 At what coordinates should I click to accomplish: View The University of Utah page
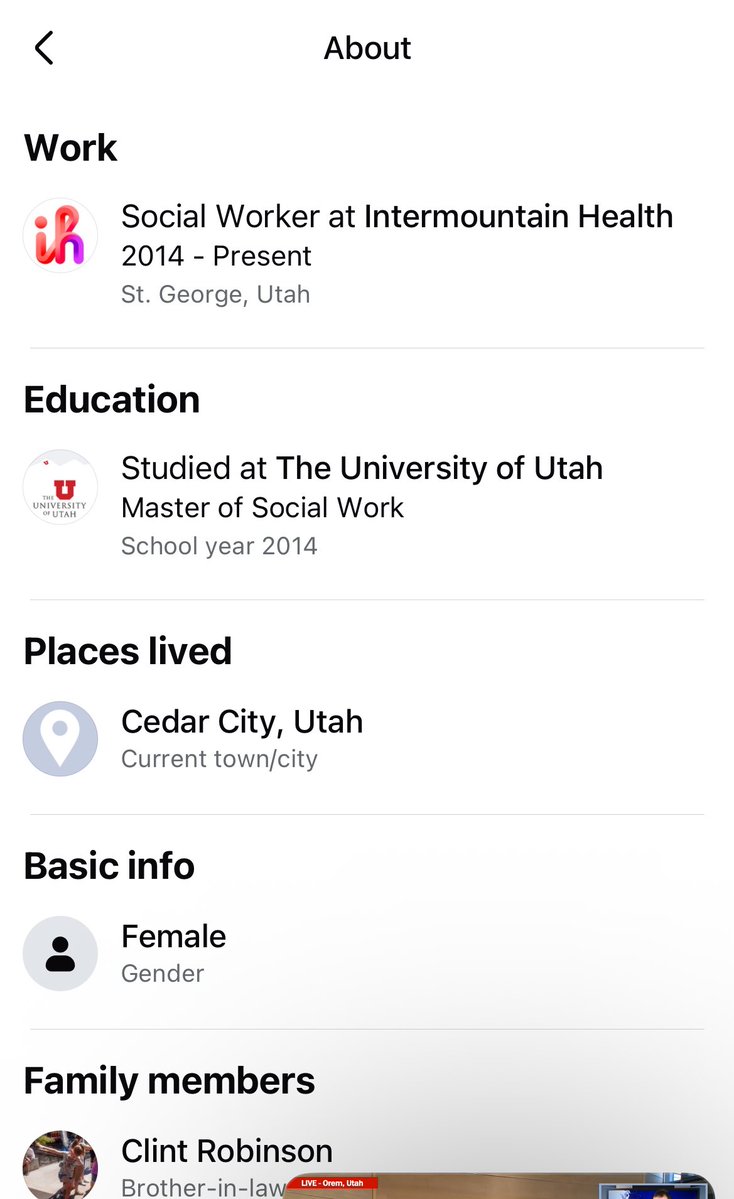coord(439,468)
